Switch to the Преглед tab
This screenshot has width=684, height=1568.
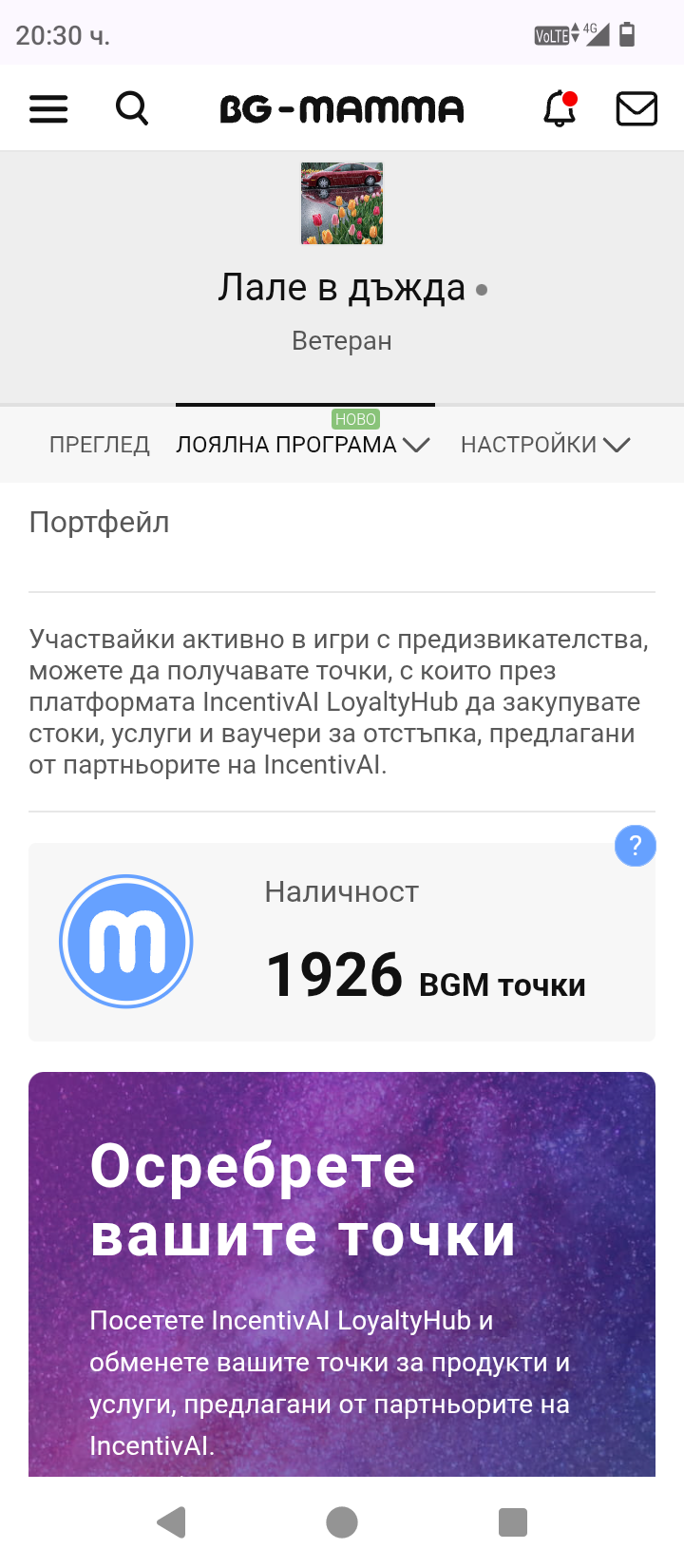100,445
